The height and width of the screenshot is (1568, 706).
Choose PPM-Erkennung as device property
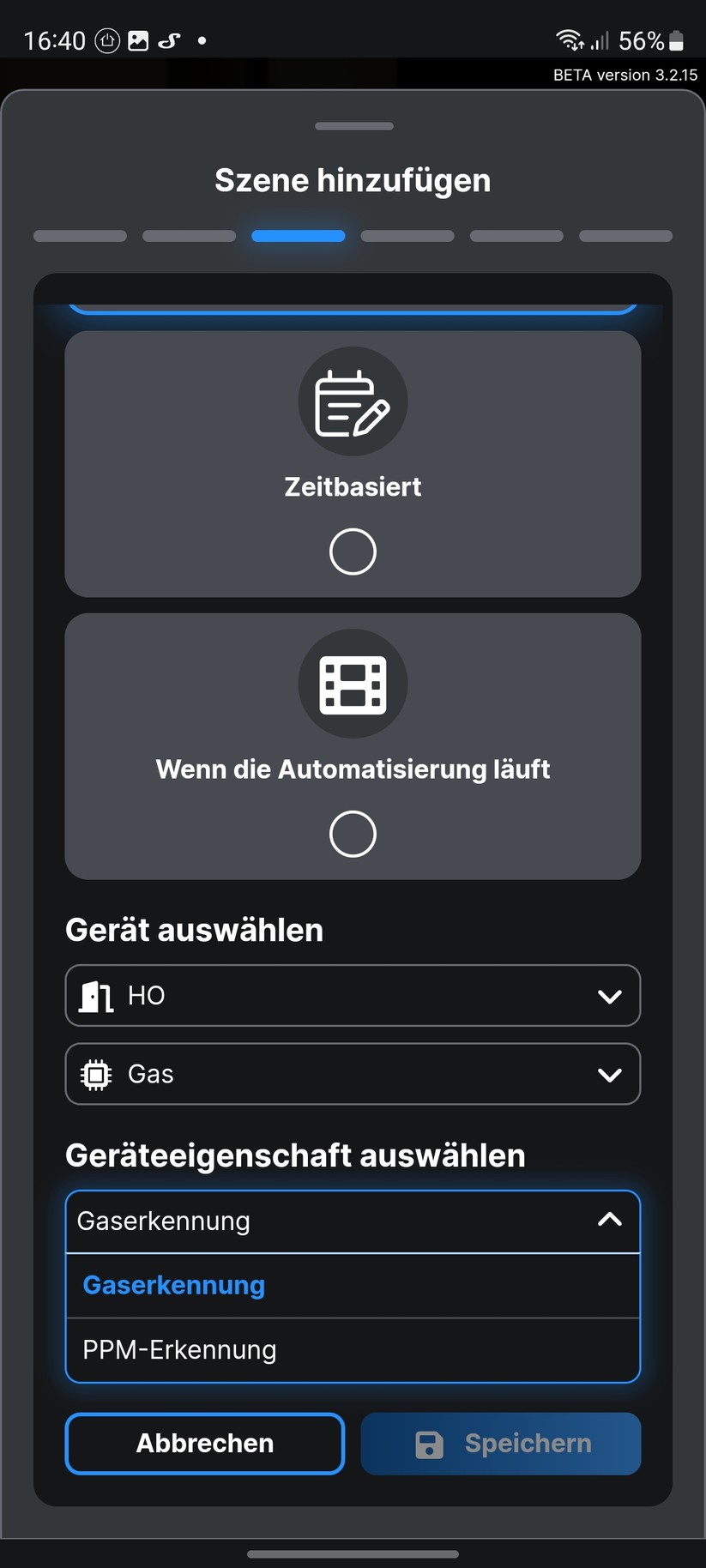tap(179, 1349)
